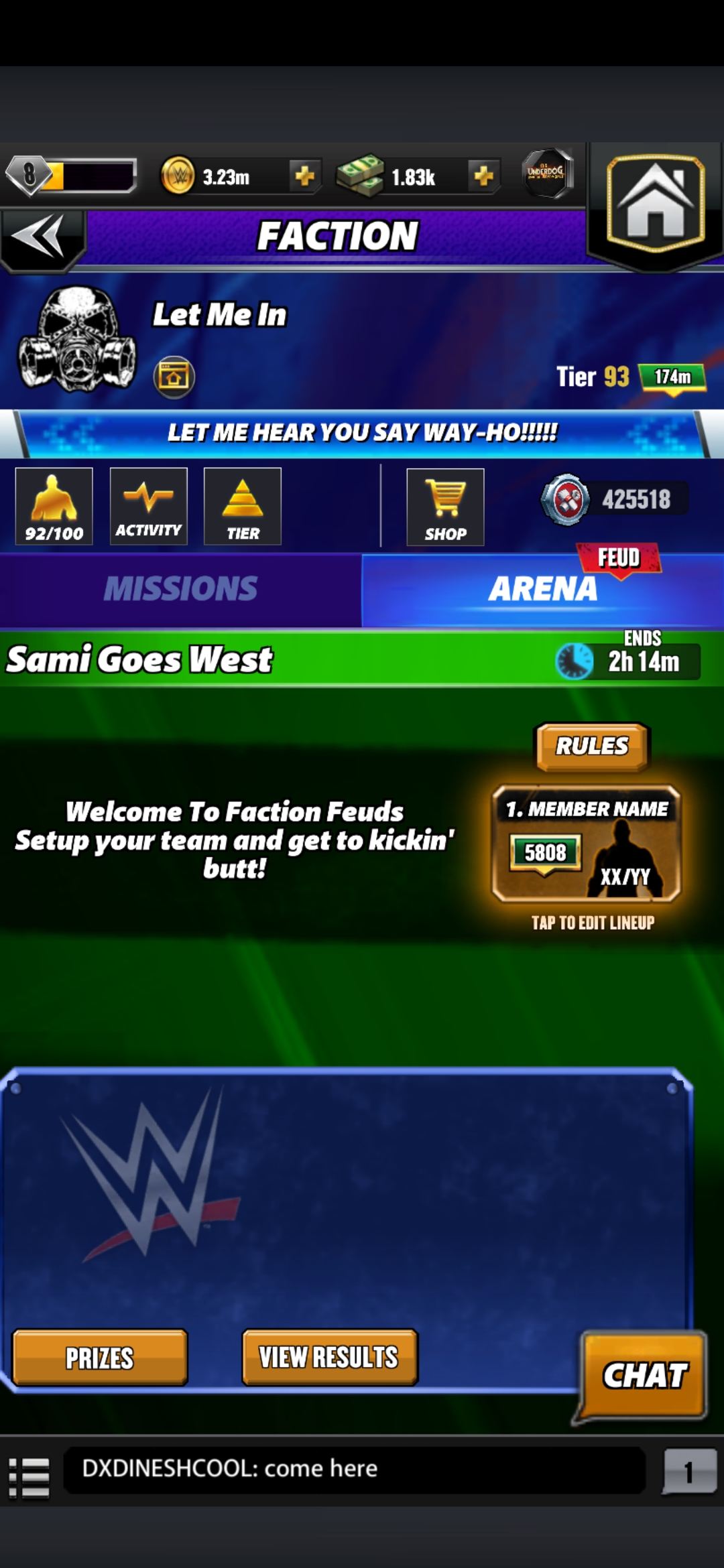Tap the chat message bar from DXDINESHCOOL
Screen dimensions: 724x1568
(x=354, y=1469)
